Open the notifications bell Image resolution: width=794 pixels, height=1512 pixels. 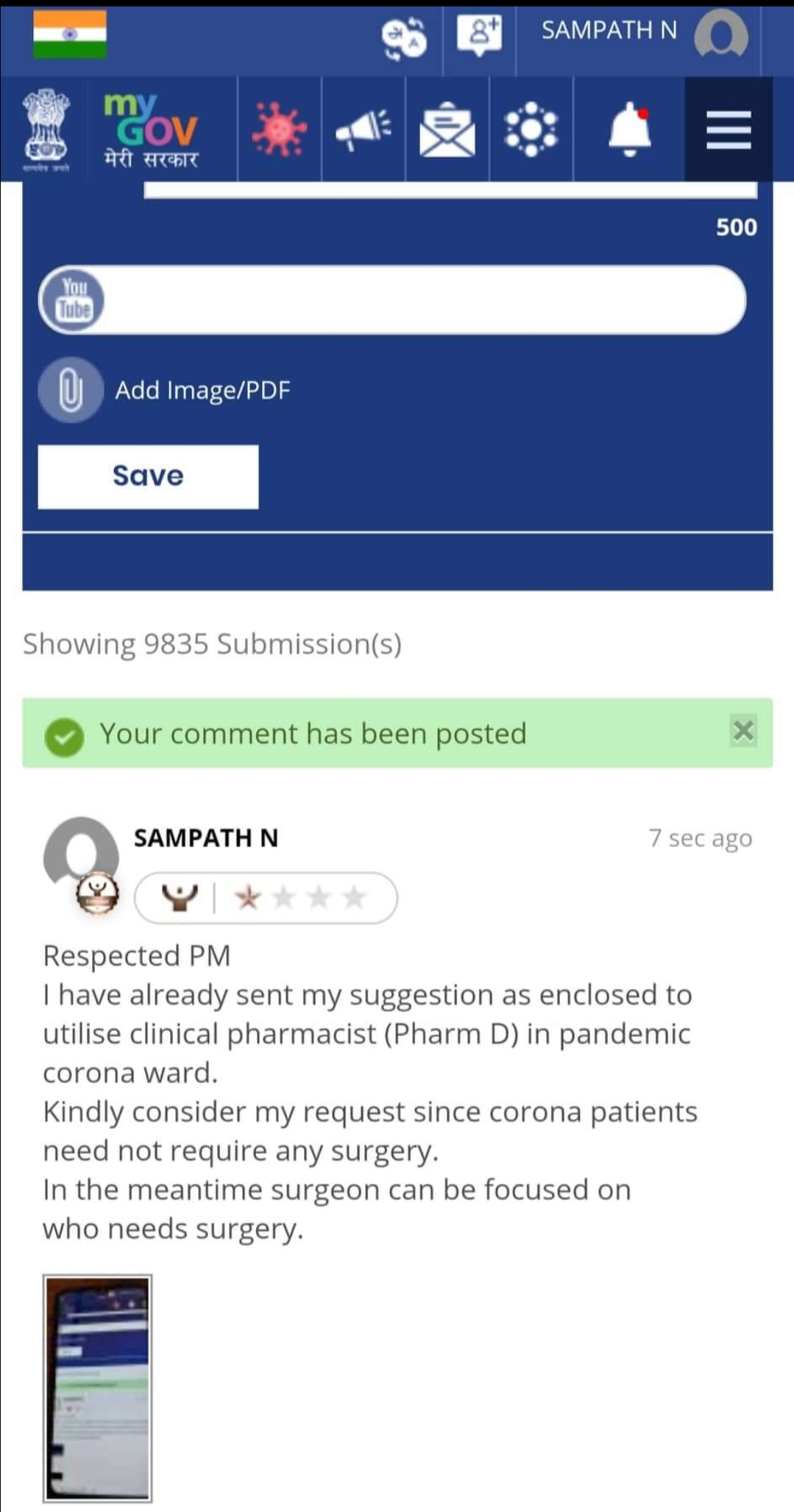click(x=630, y=129)
